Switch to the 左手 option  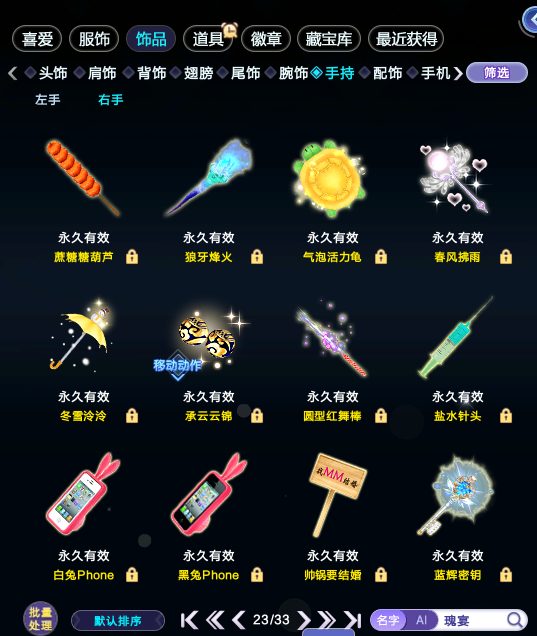pos(47,99)
